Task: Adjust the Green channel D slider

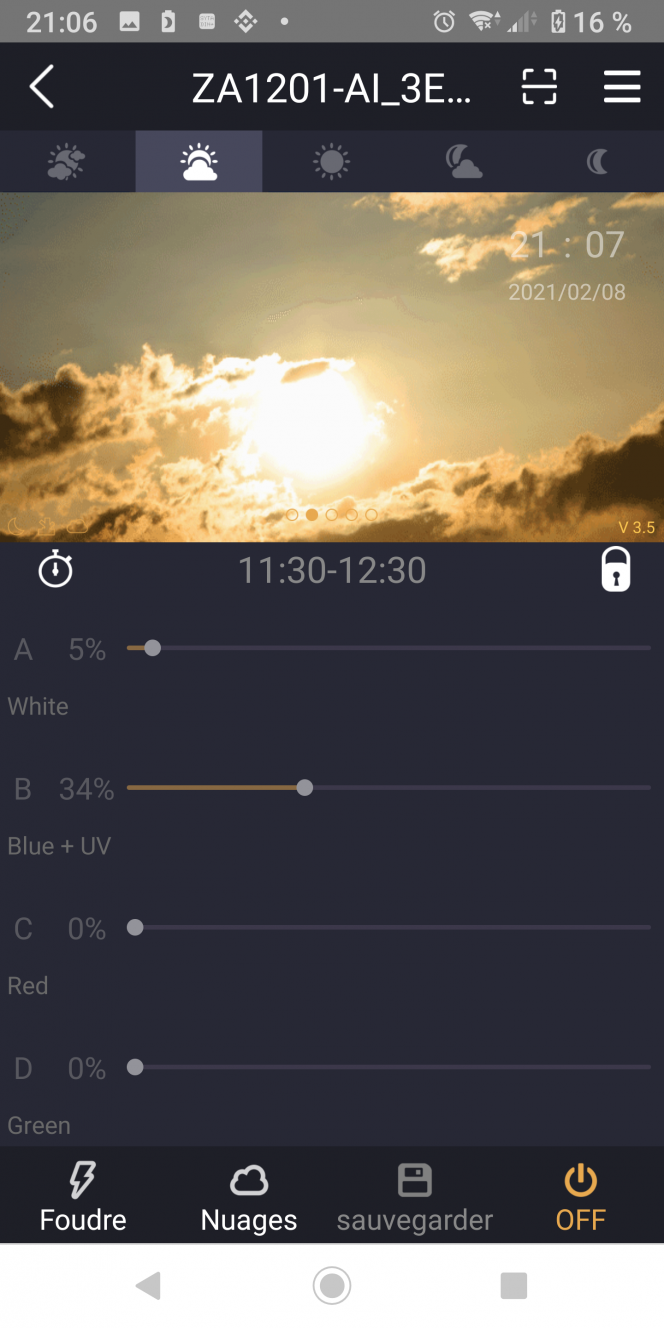Action: pyautogui.click(x=135, y=1068)
